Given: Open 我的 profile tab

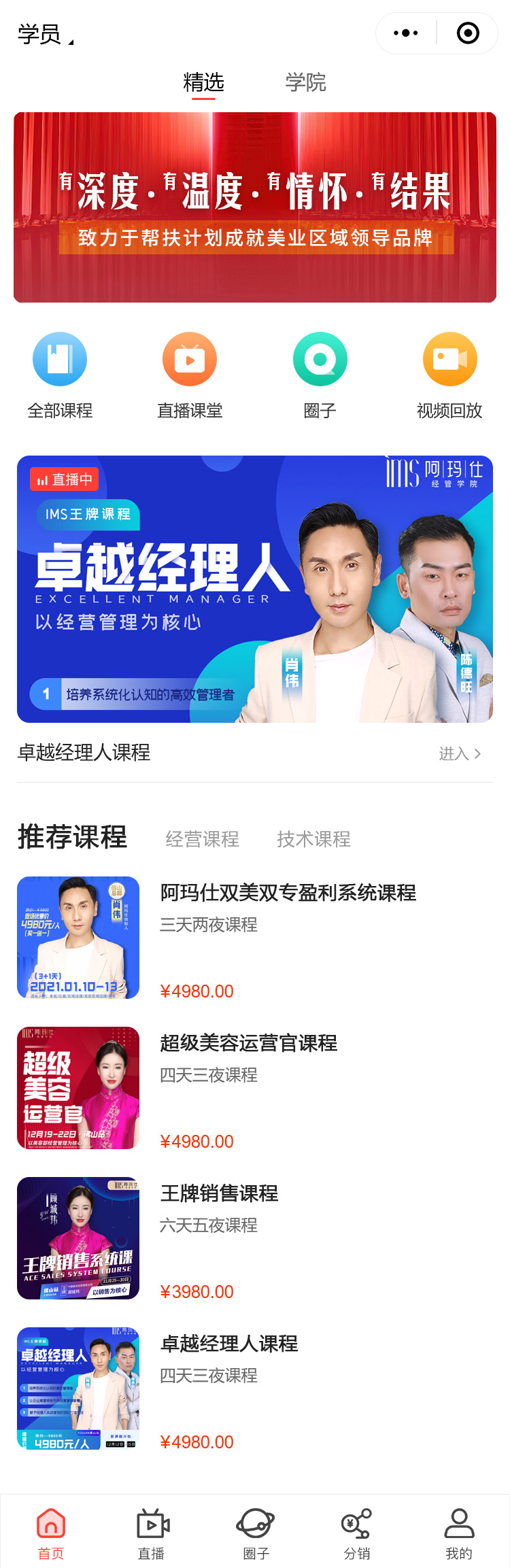Looking at the screenshot, I should pyautogui.click(x=459, y=1533).
